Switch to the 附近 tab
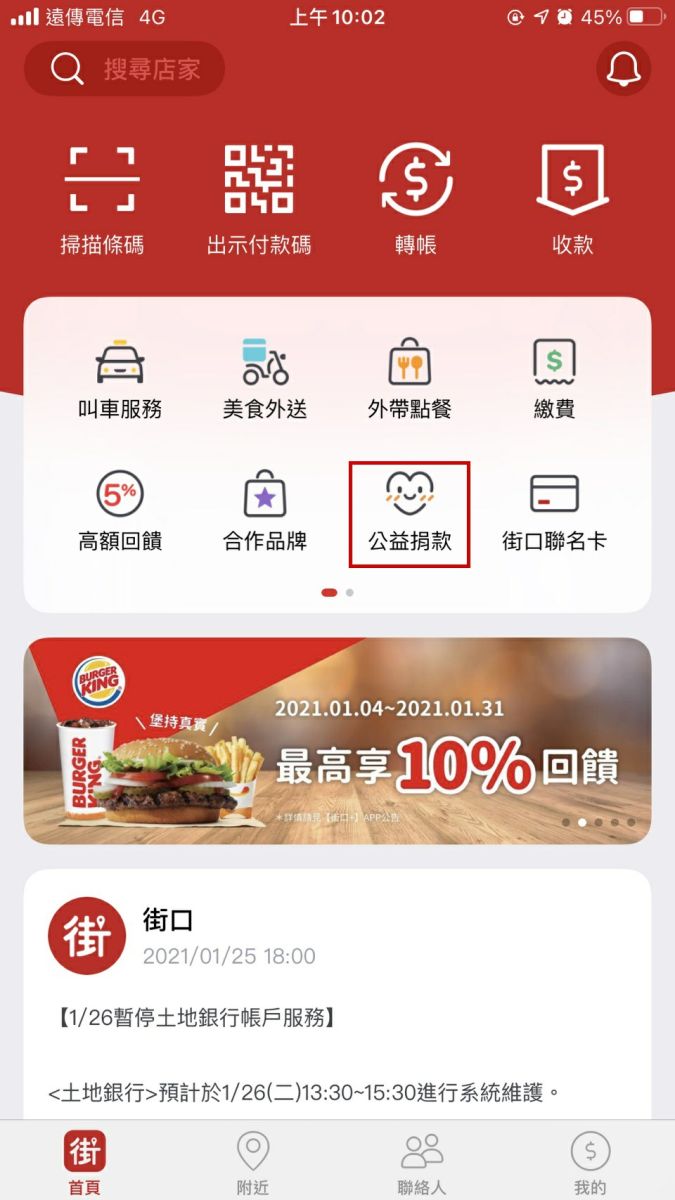The image size is (675, 1200). 253,1162
